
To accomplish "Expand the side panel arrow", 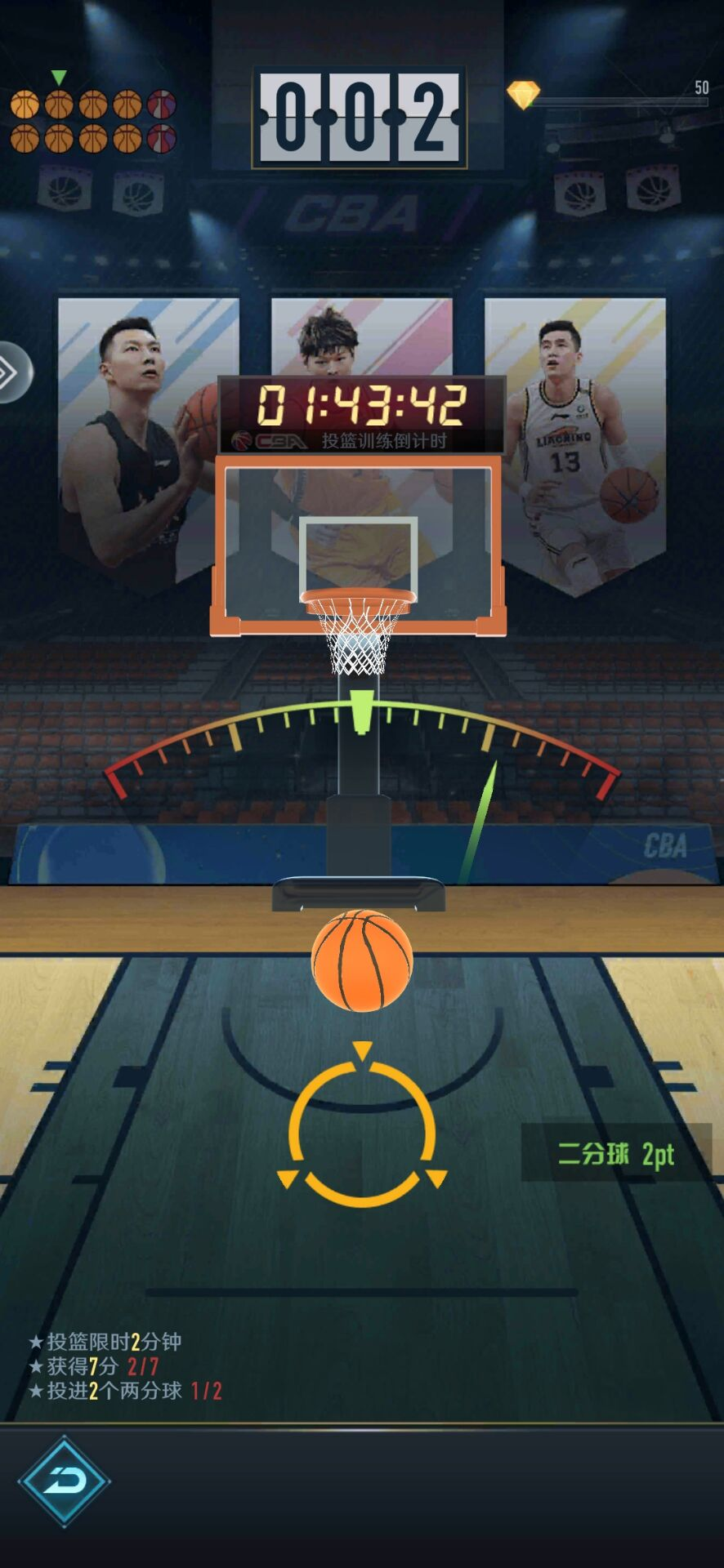I will click(x=11, y=372).
